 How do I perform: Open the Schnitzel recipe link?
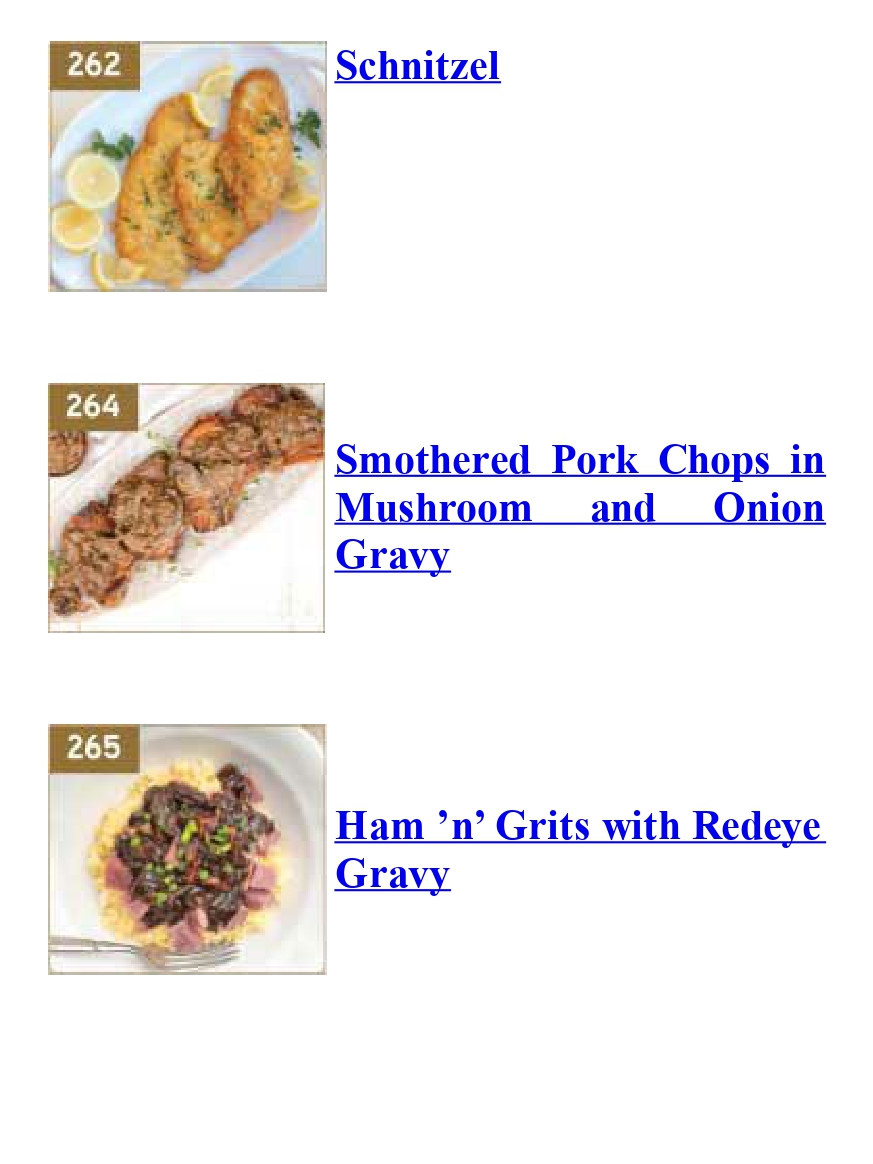pyautogui.click(x=417, y=66)
